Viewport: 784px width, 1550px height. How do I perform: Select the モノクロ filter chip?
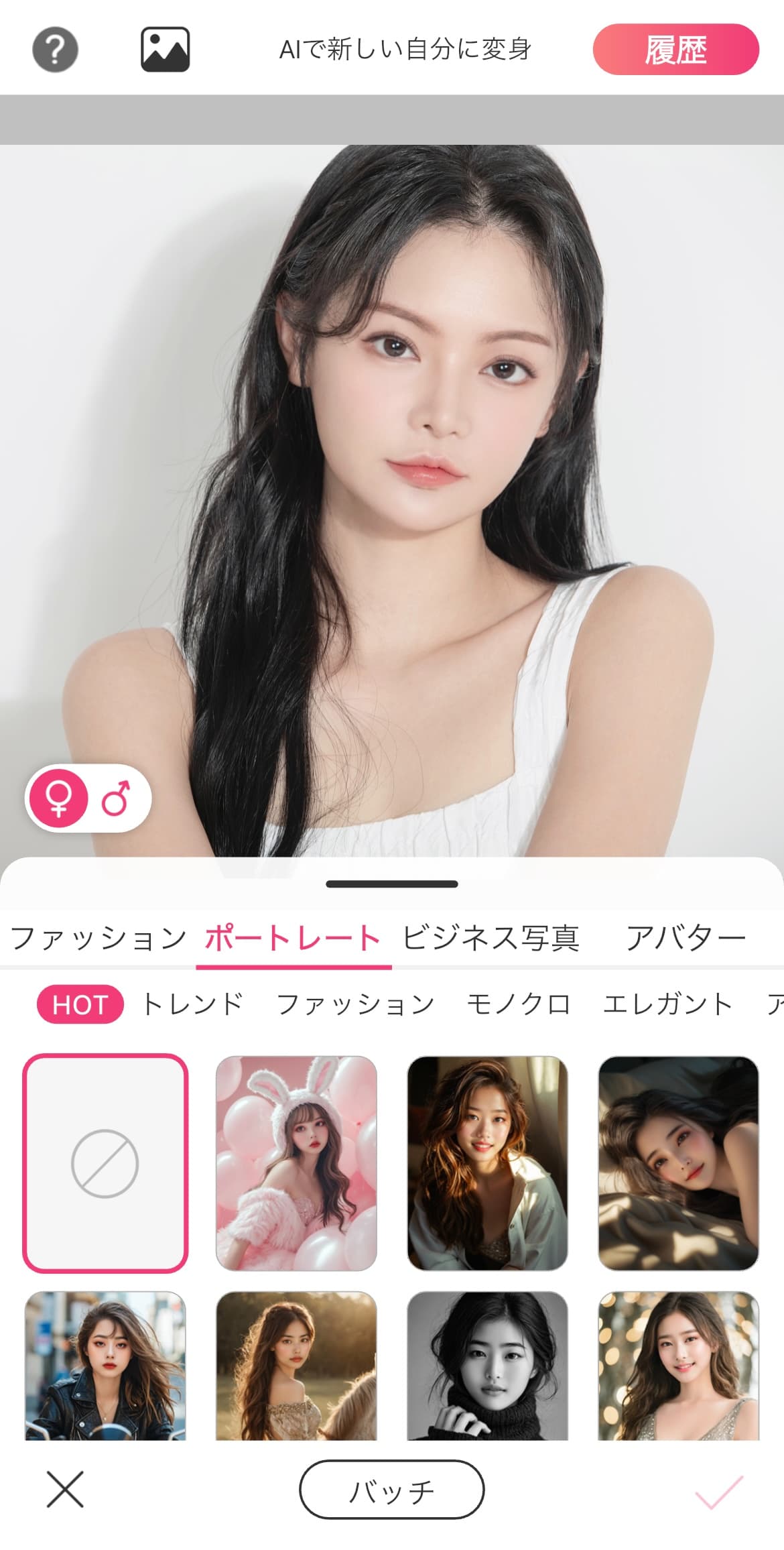pyautogui.click(x=518, y=1004)
